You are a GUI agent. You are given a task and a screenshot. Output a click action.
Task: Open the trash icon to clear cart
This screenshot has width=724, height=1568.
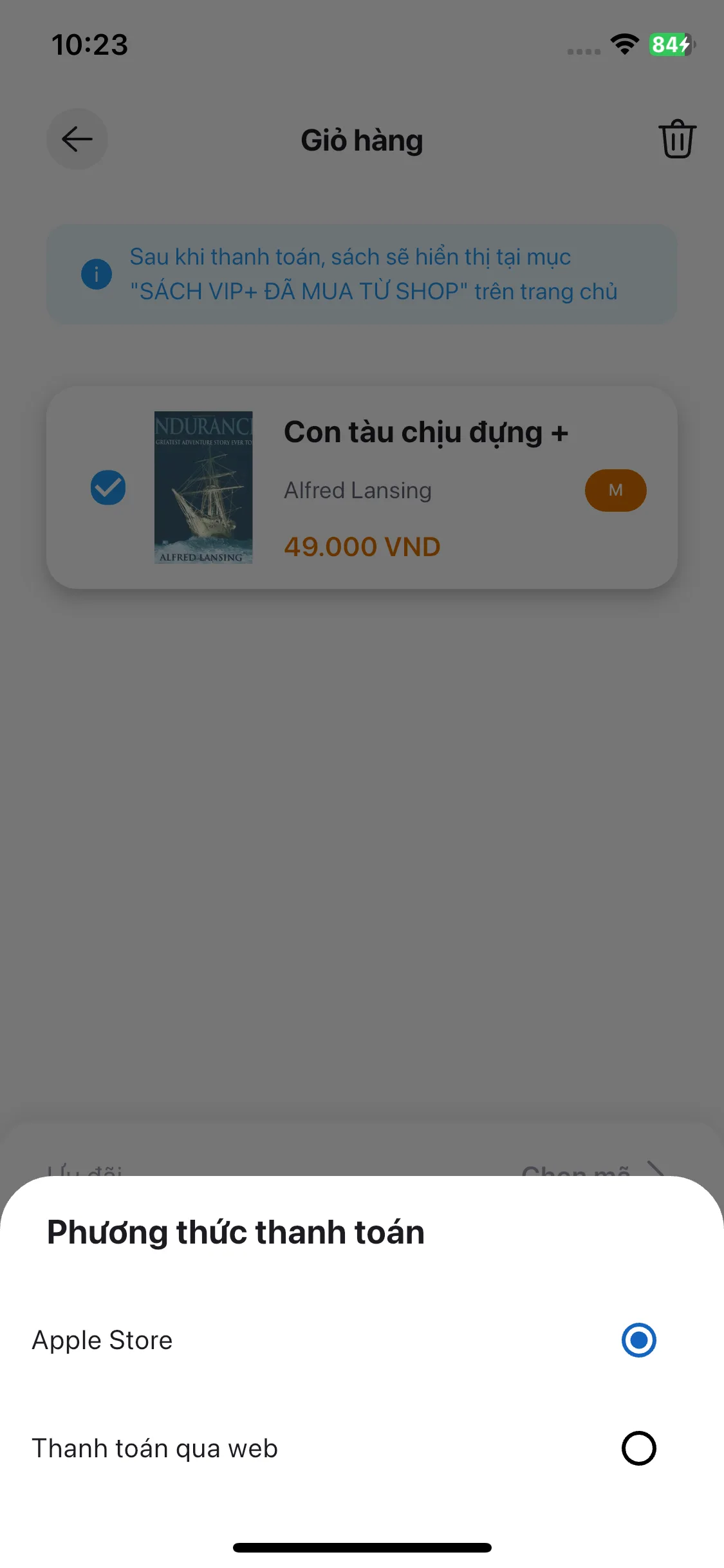677,139
